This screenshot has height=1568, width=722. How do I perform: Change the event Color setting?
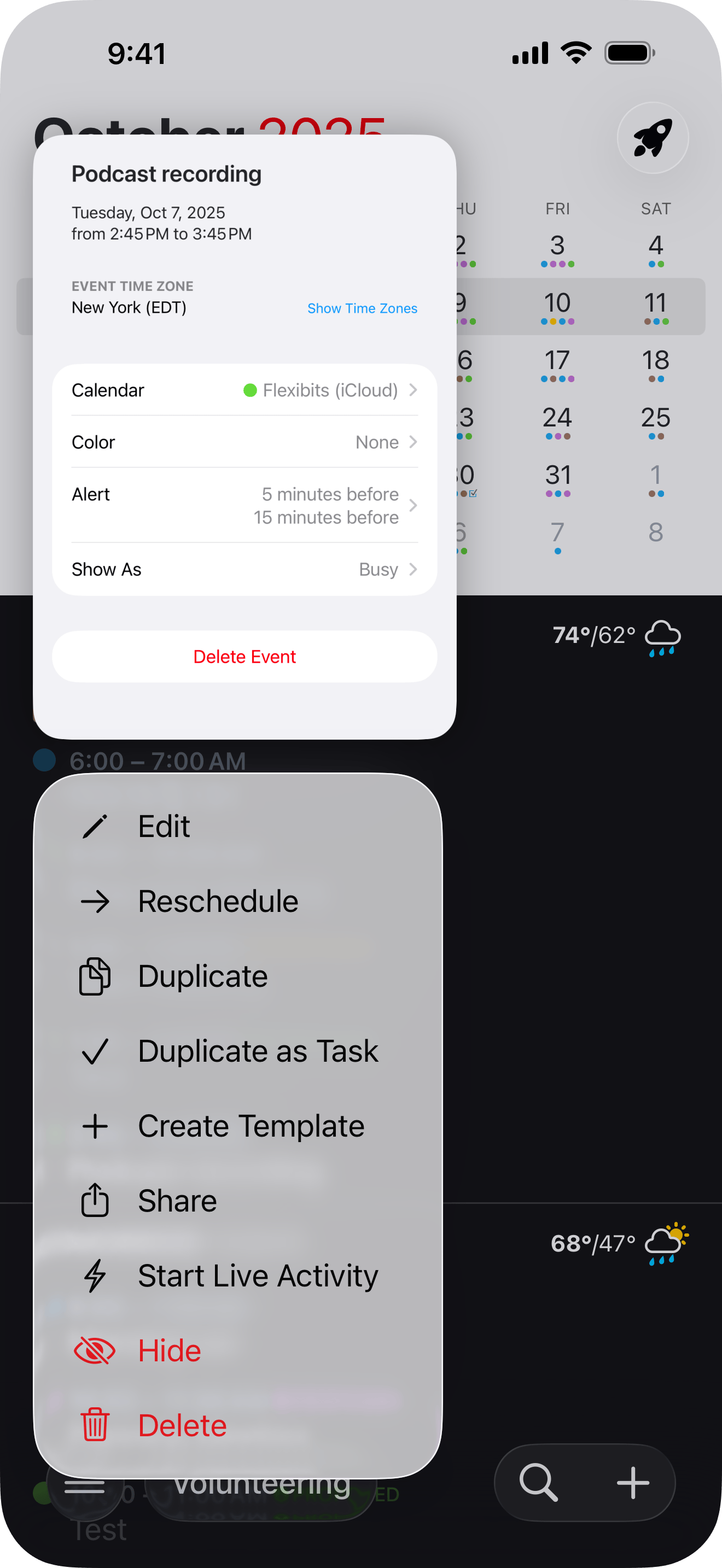coord(244,442)
